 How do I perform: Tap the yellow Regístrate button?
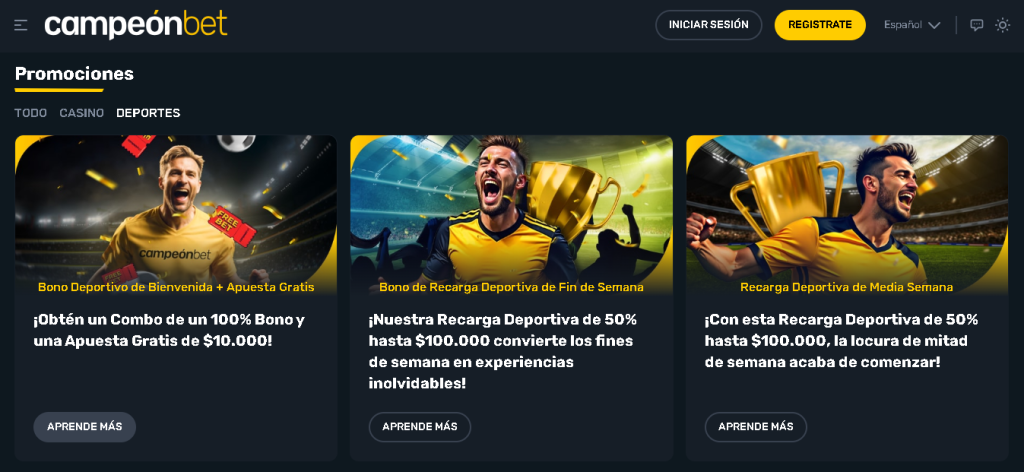819,25
